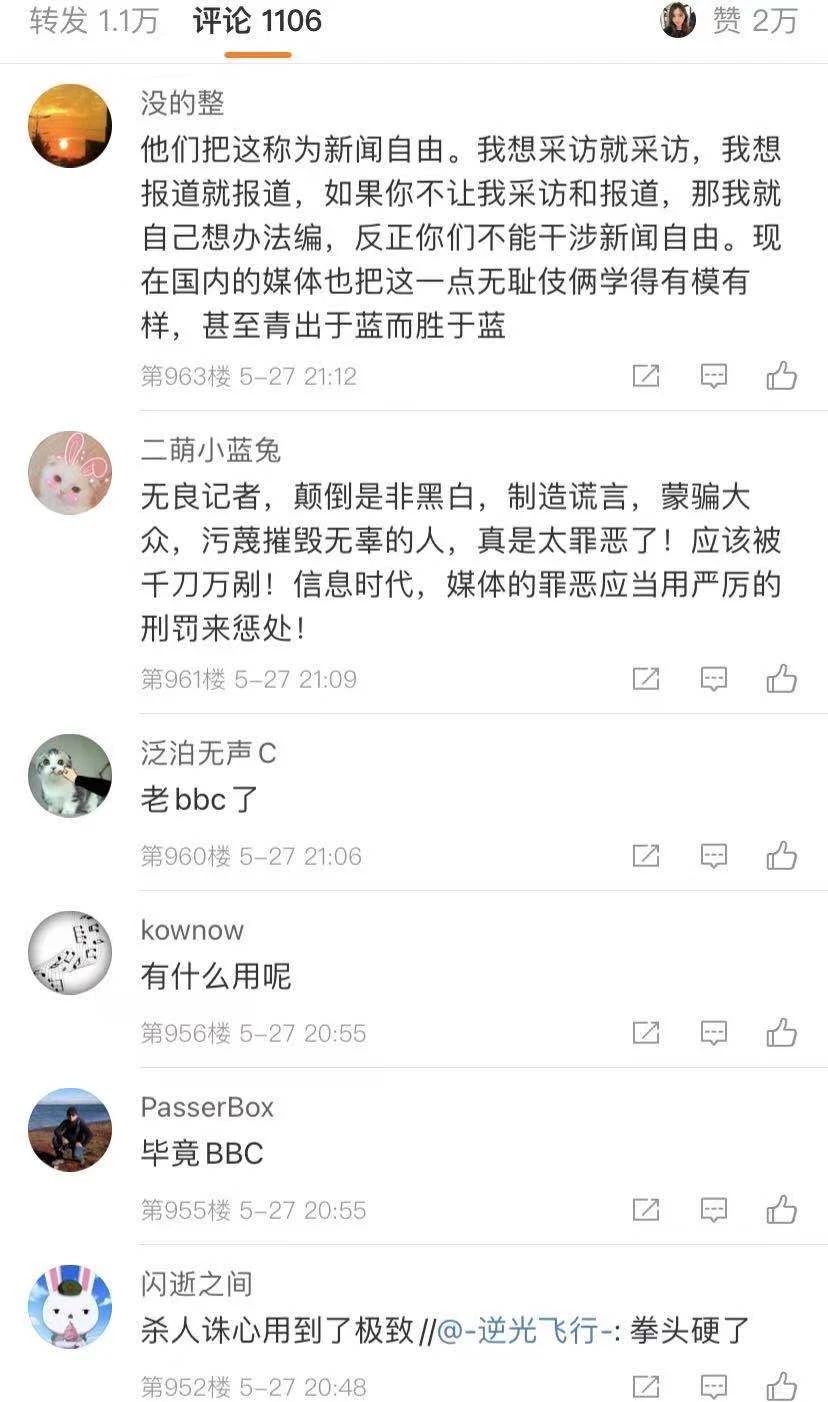Like PasserBox's comment
This screenshot has width=828, height=1402.
781,1210
